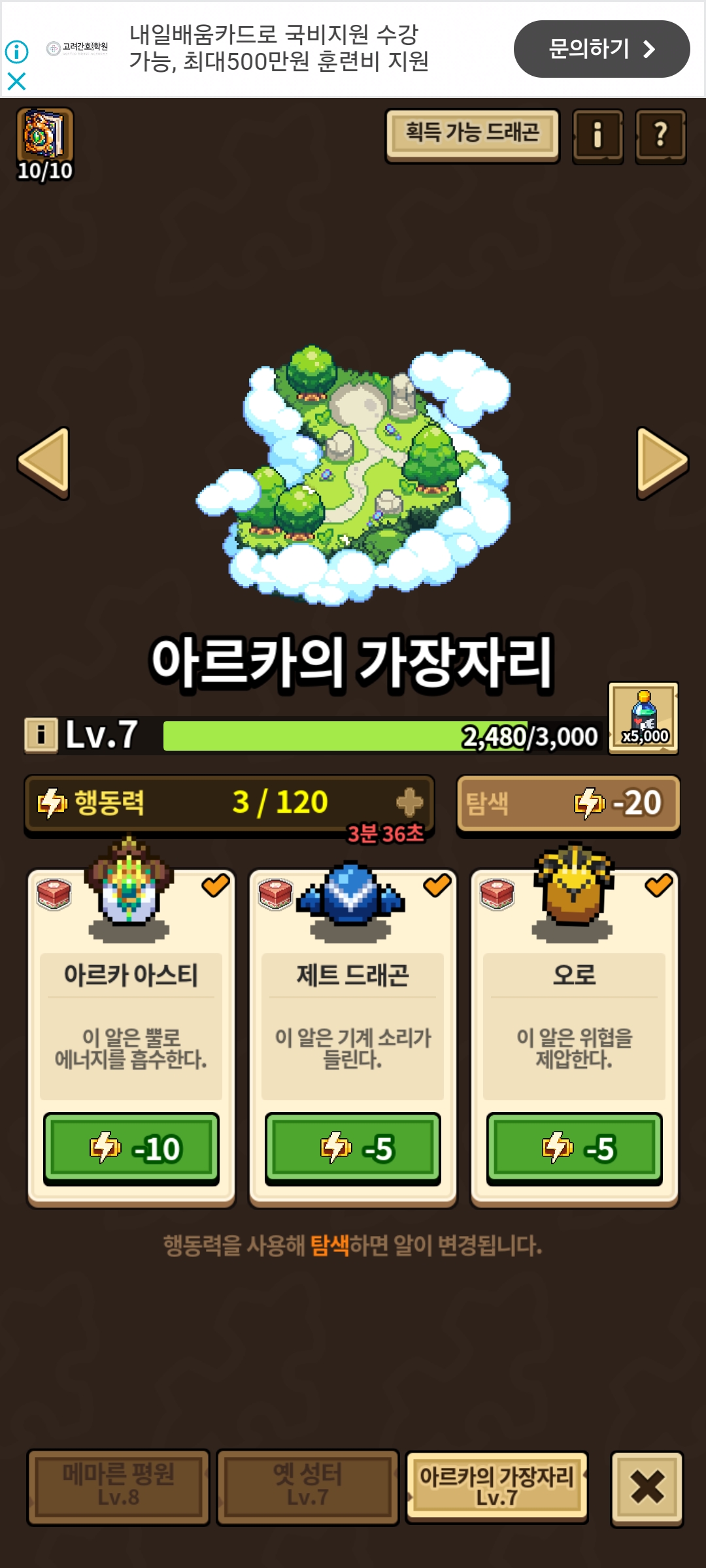Switch to the 옛 성터 Lv.7 tab

(x=308, y=1487)
